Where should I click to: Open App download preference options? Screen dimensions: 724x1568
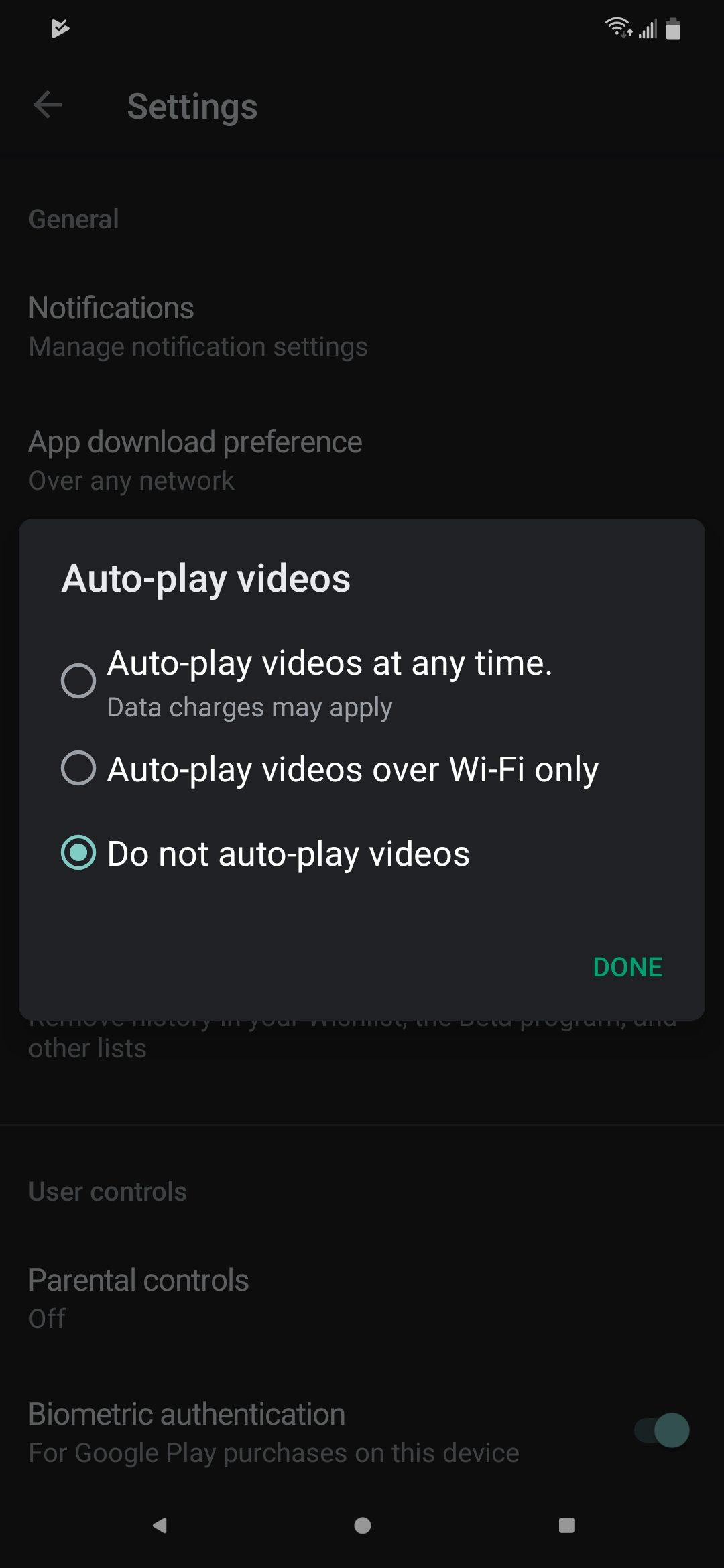[195, 459]
